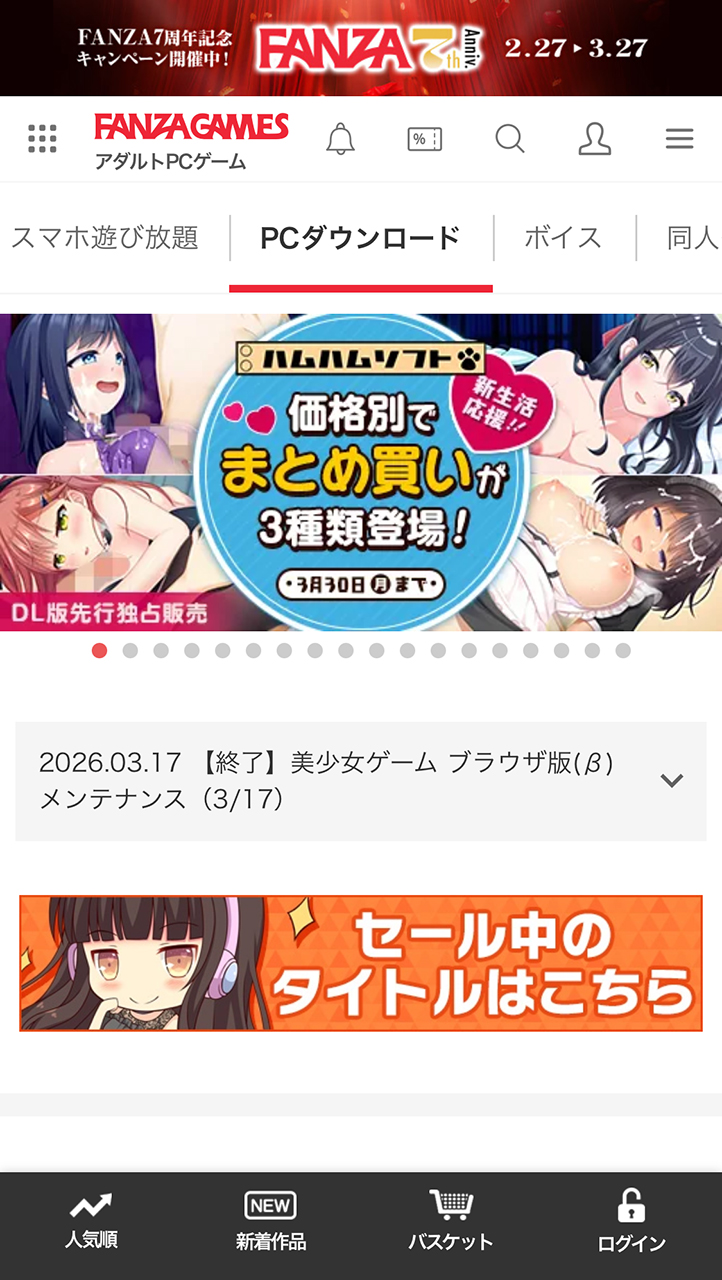This screenshot has width=722, height=1280.
Task: Expand the 2026.03.17 maintenance notice
Action: (x=671, y=781)
